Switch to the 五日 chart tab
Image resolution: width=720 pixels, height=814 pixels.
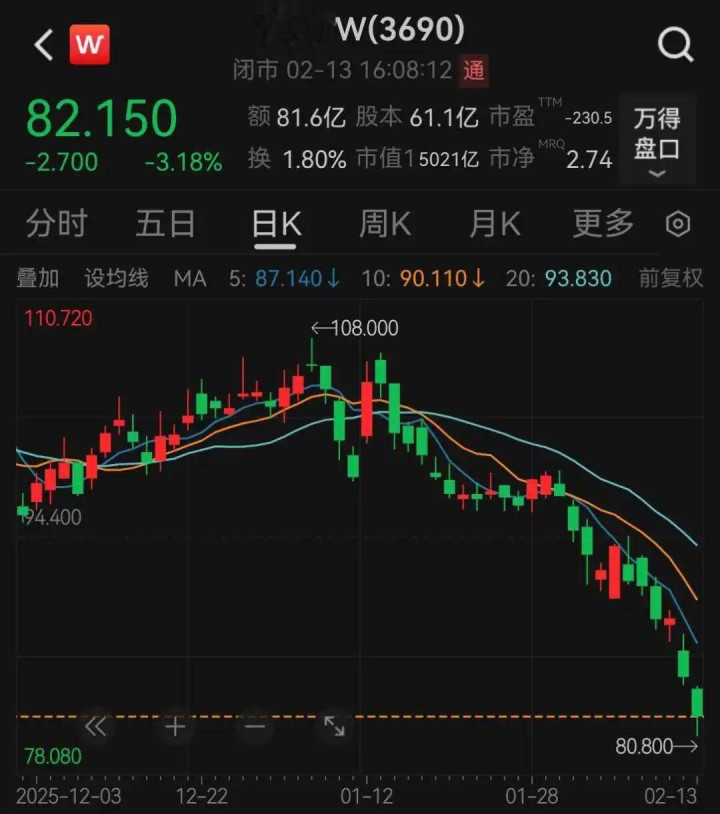(x=166, y=223)
